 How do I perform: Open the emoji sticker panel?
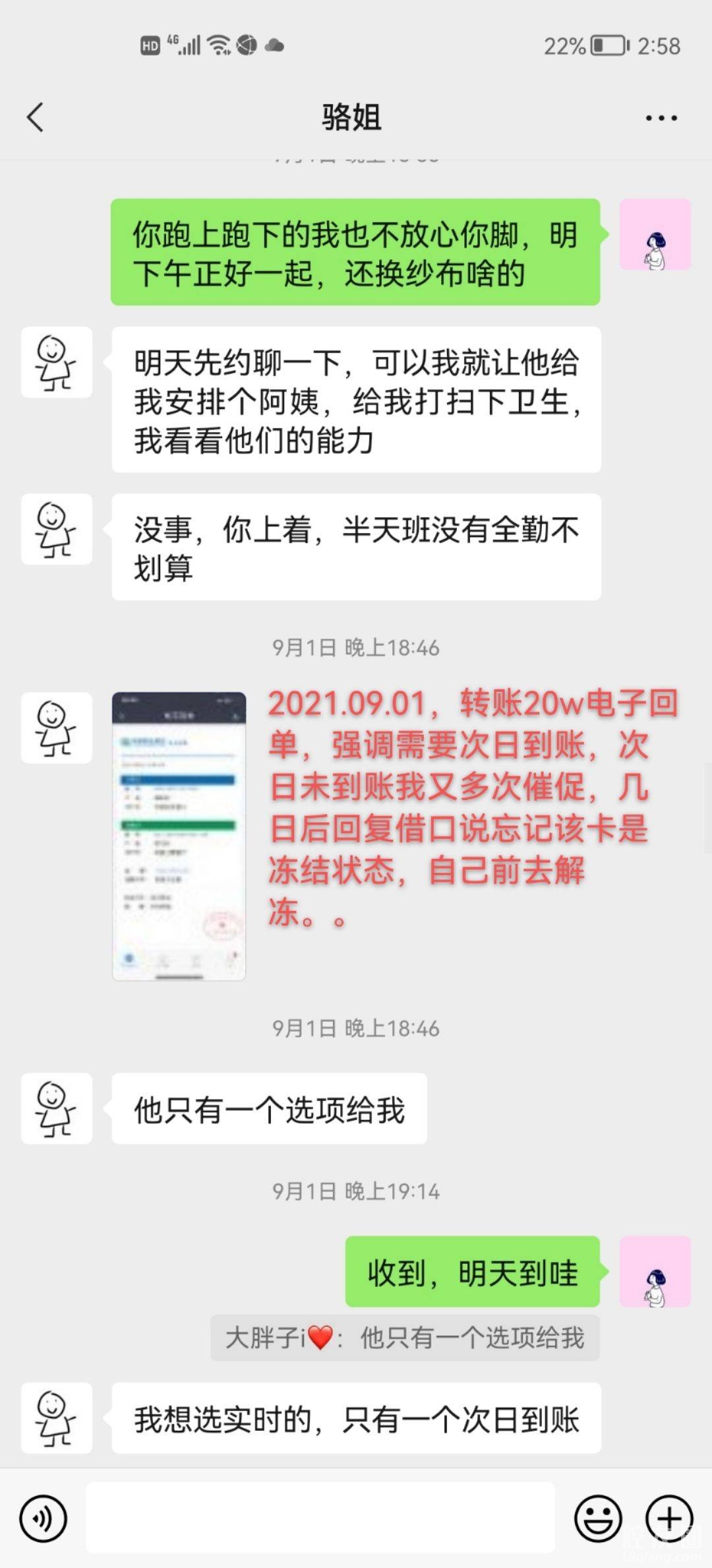coord(598,1518)
